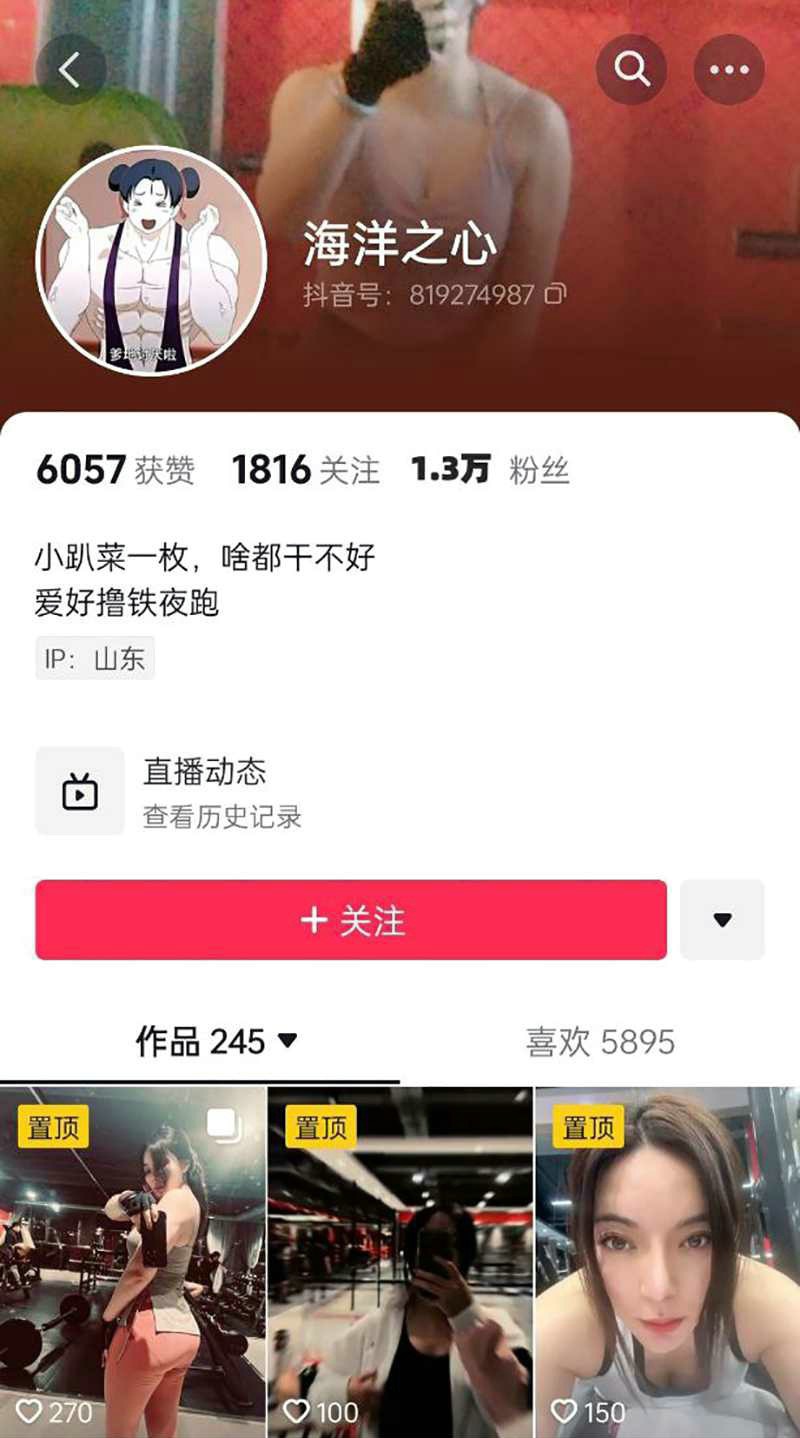Open the 1.3万 粉丝 followers list
The image size is (800, 1438).
click(x=490, y=469)
